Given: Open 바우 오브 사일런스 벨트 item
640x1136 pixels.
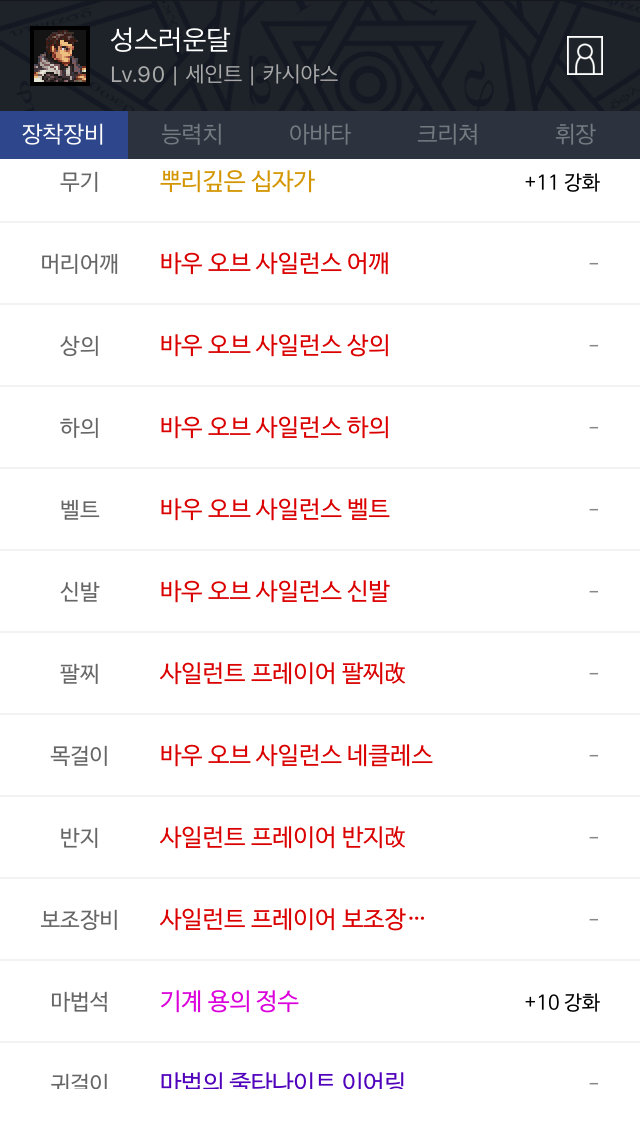Looking at the screenshot, I should click(320, 509).
